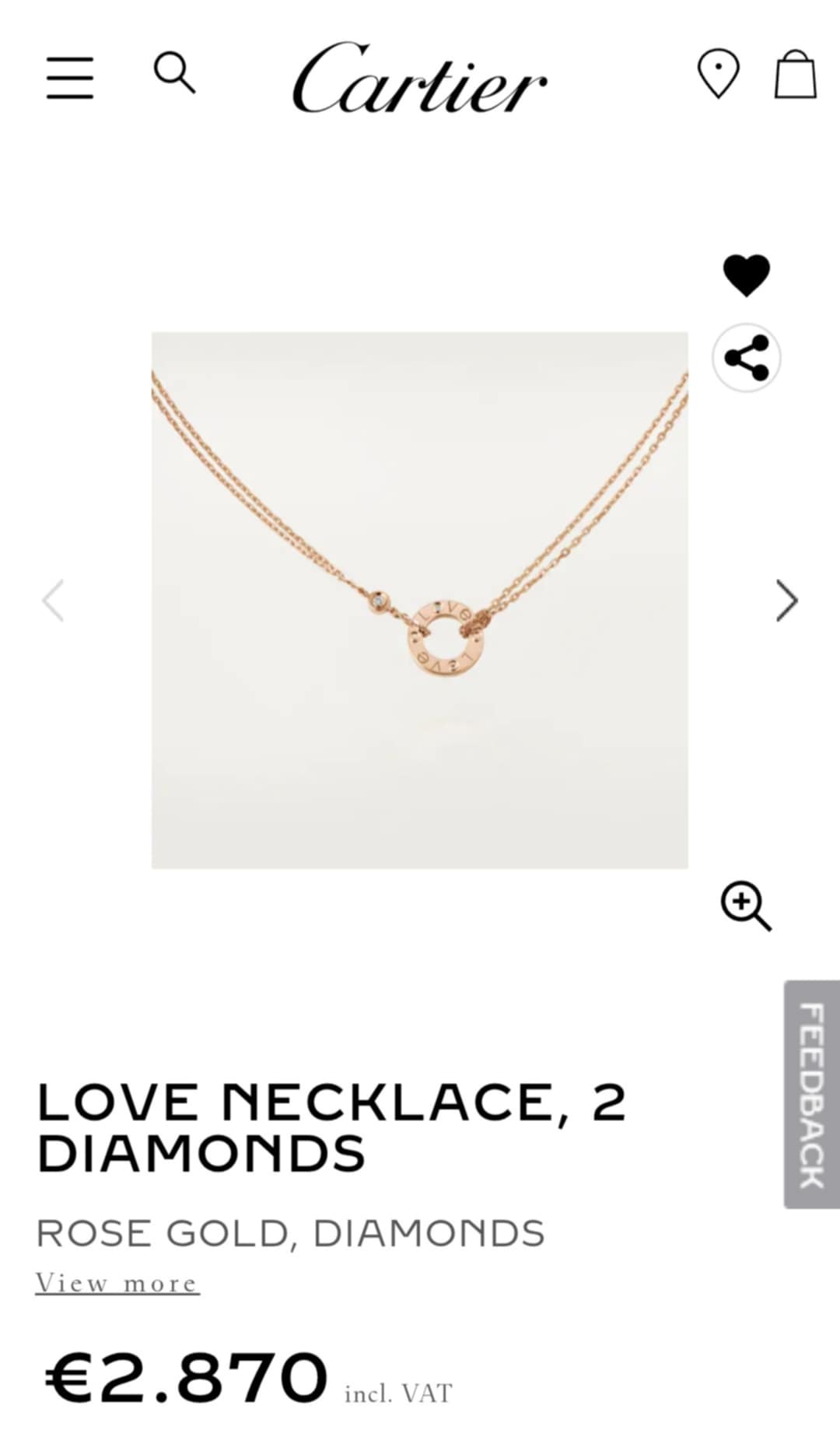Image resolution: width=840 pixels, height=1437 pixels.
Task: Open the store locator pin
Action: coord(717,73)
